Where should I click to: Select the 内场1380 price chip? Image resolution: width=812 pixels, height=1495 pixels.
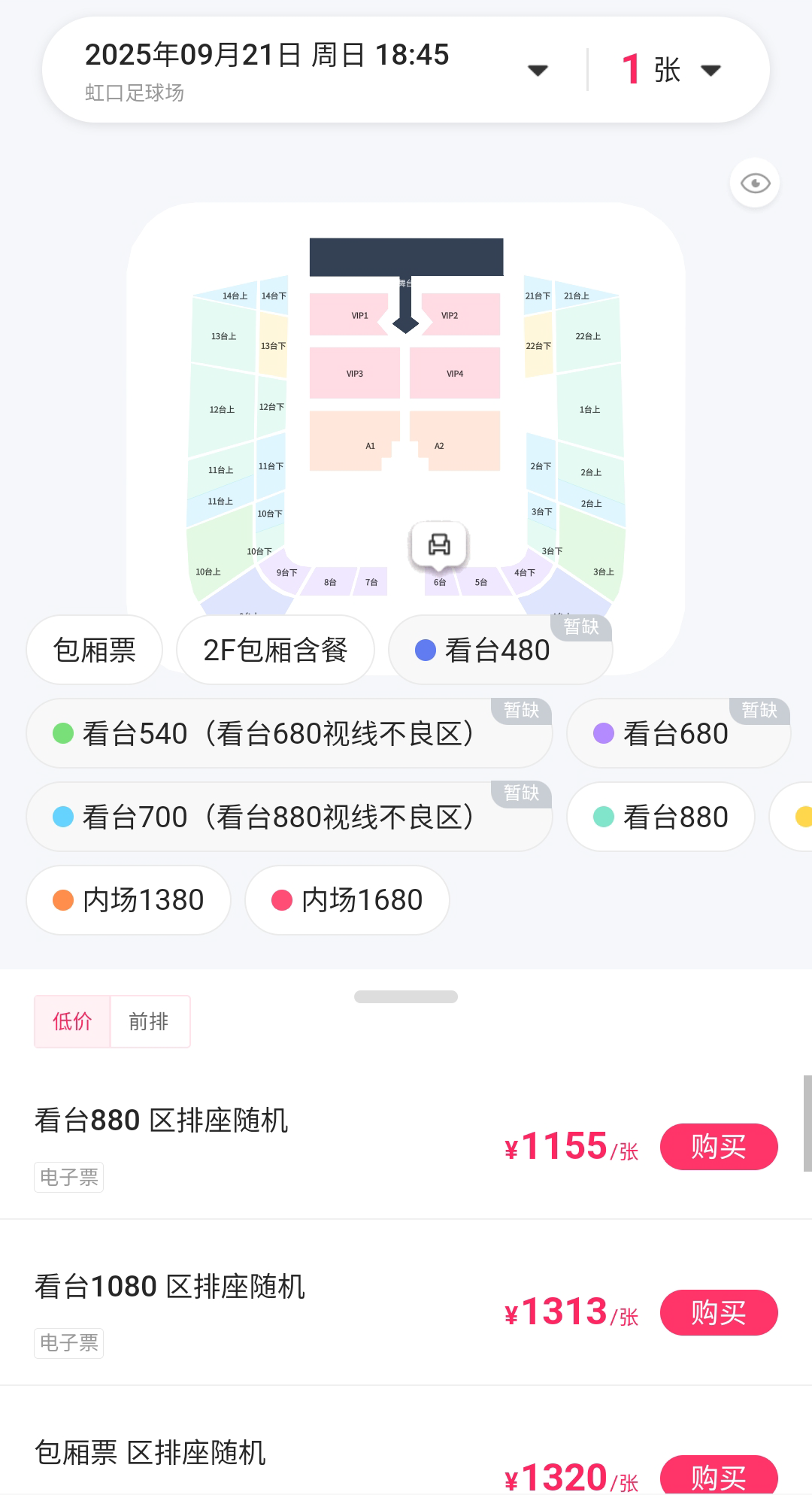129,900
